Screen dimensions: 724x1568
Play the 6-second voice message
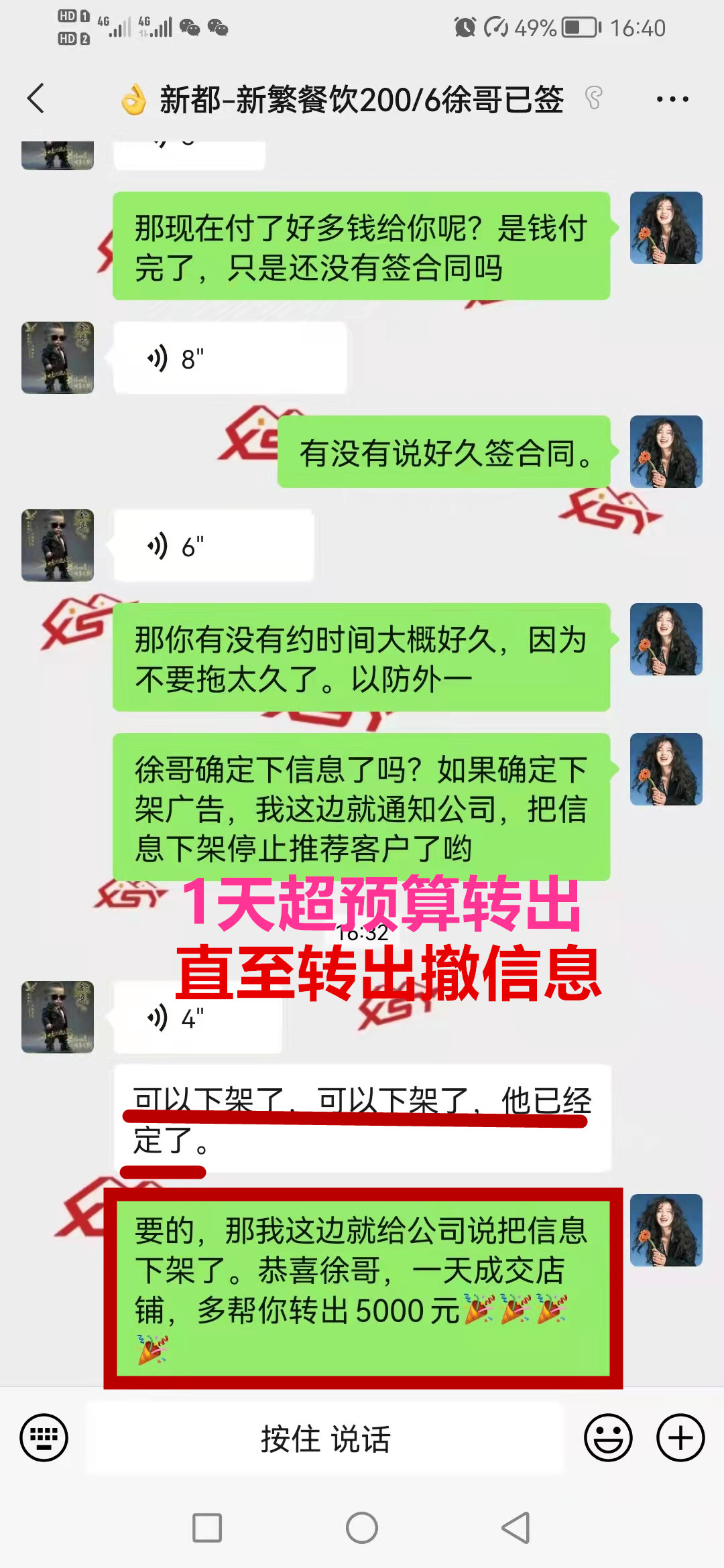coord(213,546)
